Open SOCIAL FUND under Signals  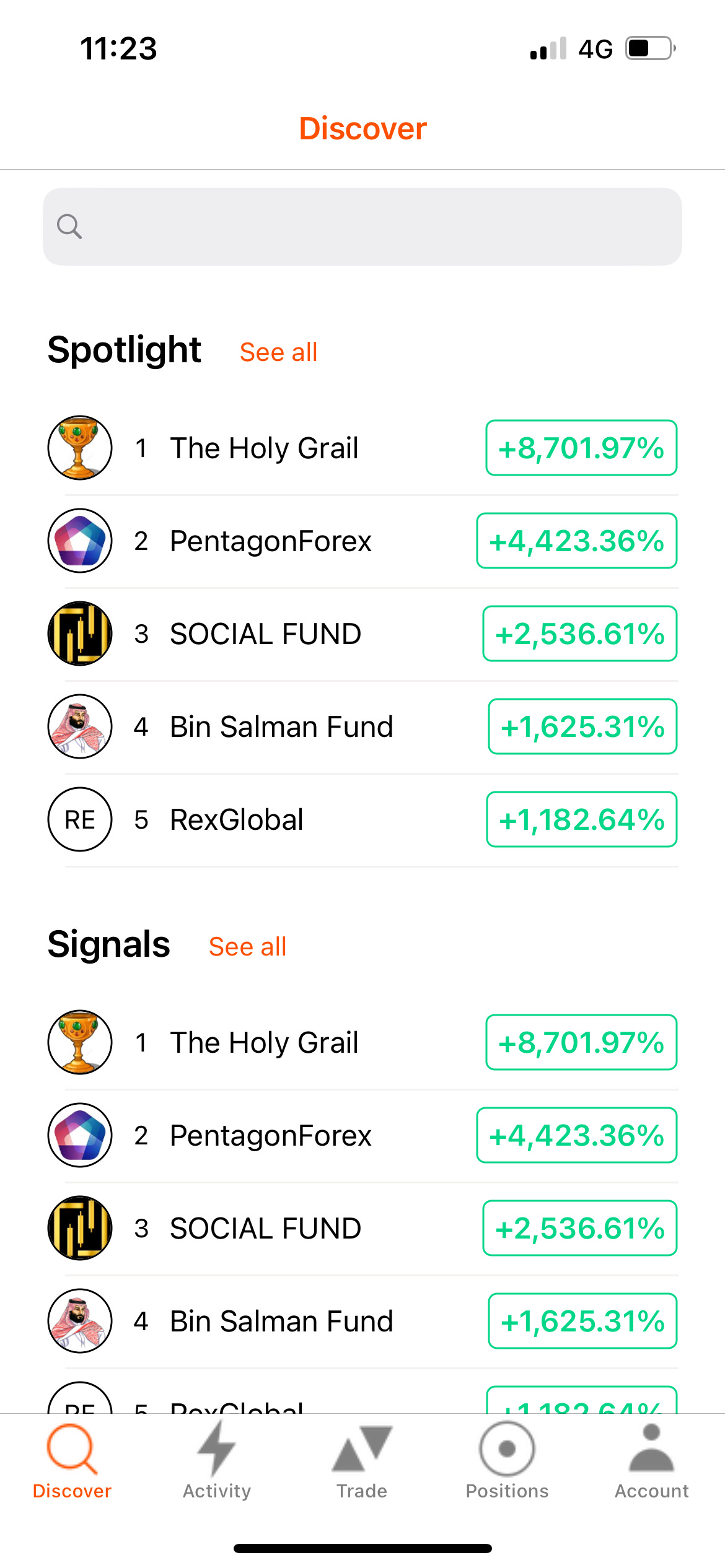click(362, 1228)
